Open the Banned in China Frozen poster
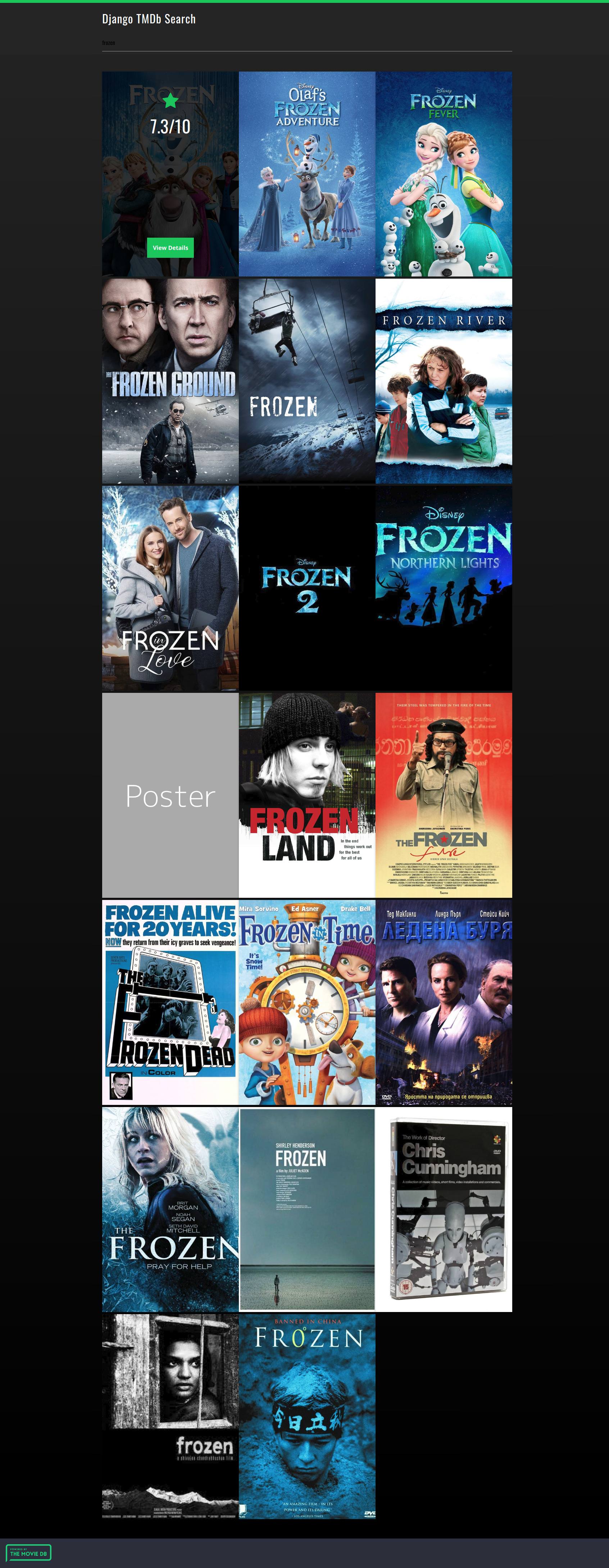This screenshot has width=609, height=1568. (x=306, y=1416)
